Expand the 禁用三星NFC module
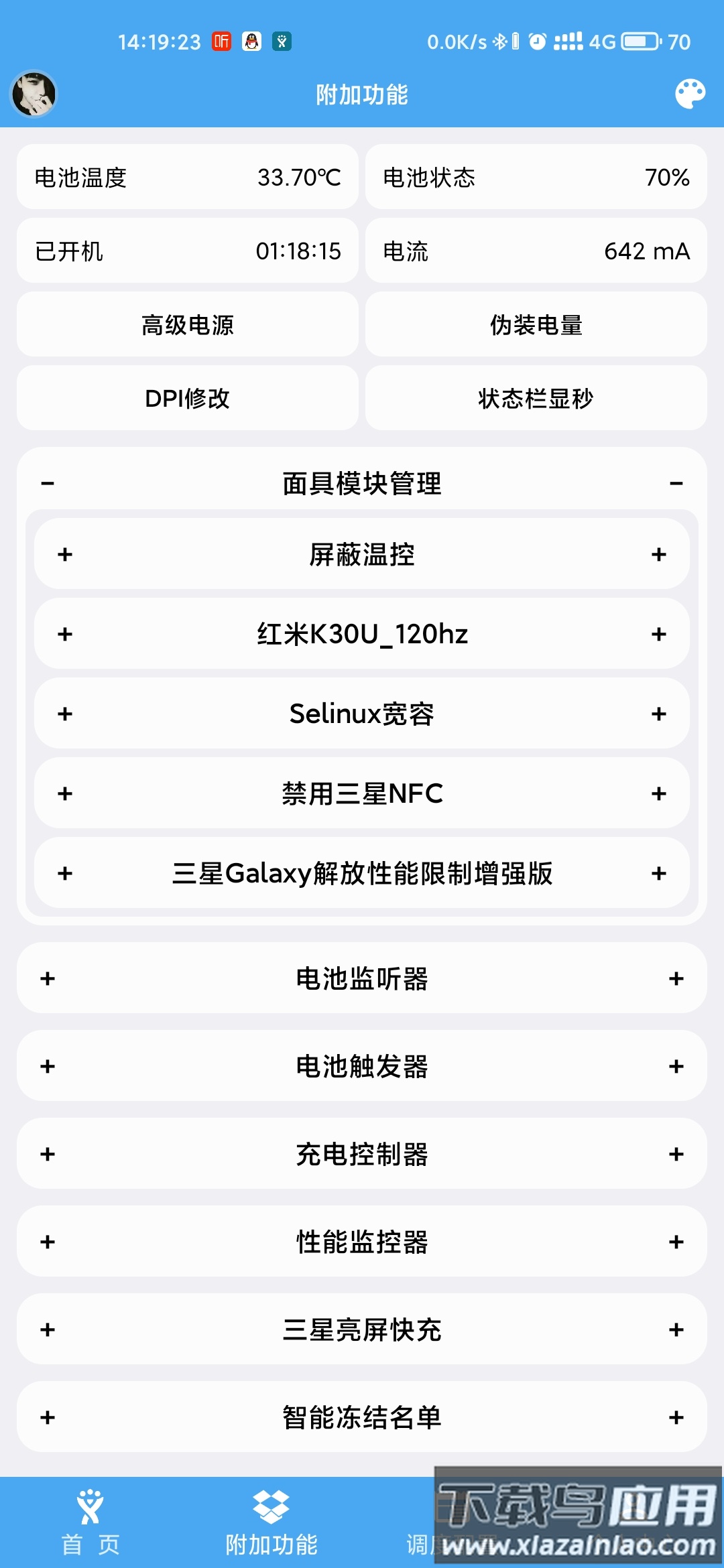This screenshot has width=724, height=1568. tap(362, 793)
